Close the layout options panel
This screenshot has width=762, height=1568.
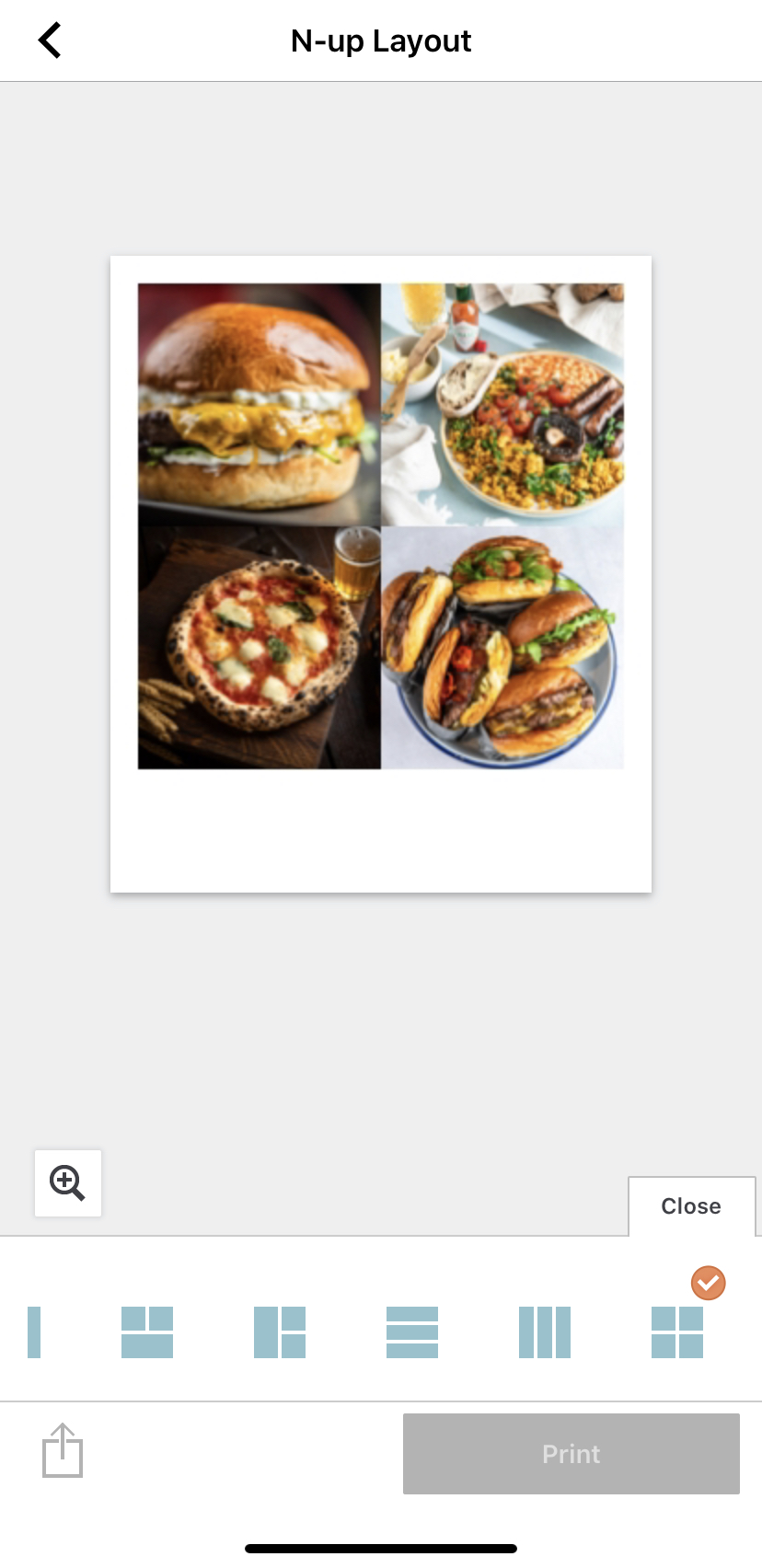pyautogui.click(x=691, y=1205)
